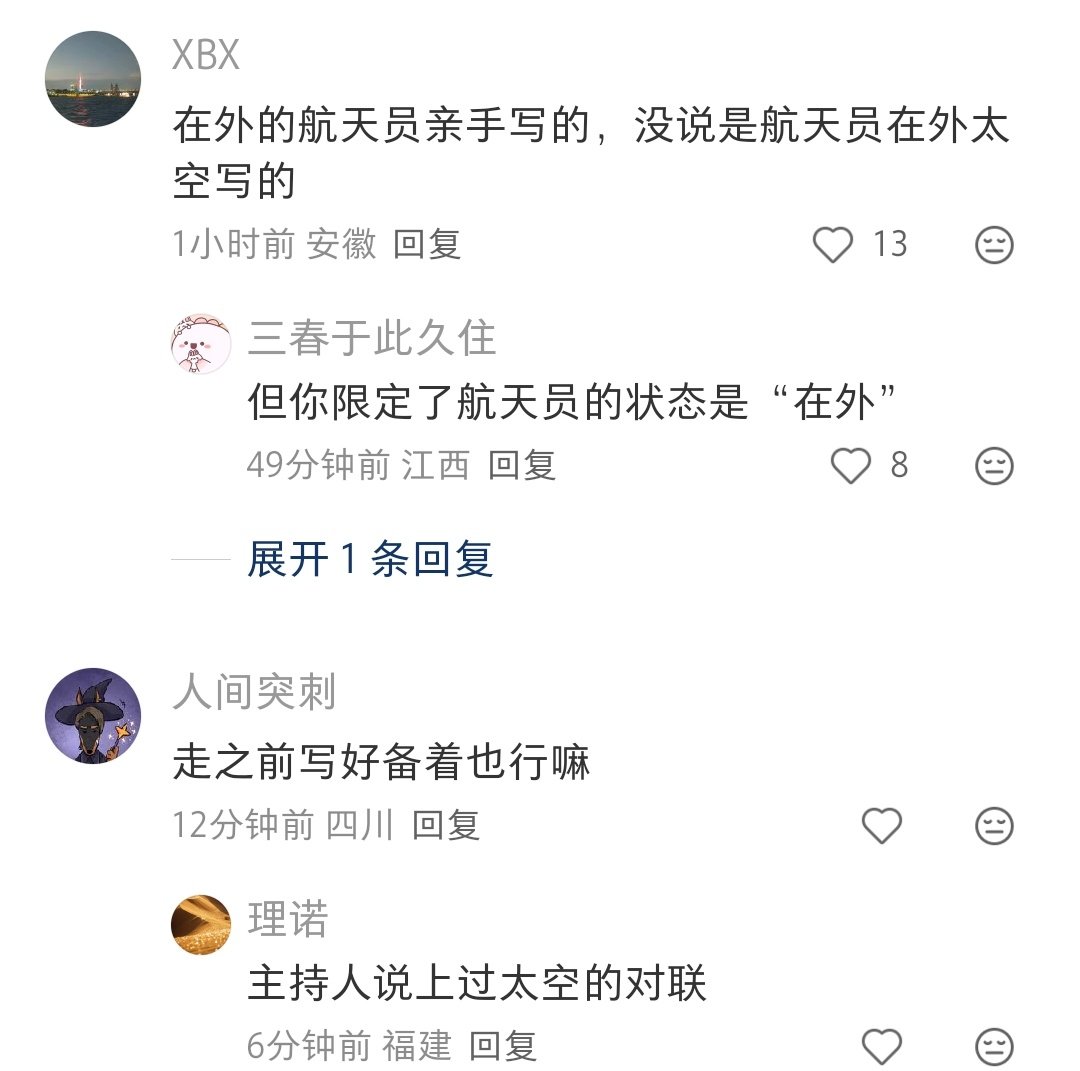Like 人间突刺's comment
This screenshot has height=1071, width=1080.
882,826
